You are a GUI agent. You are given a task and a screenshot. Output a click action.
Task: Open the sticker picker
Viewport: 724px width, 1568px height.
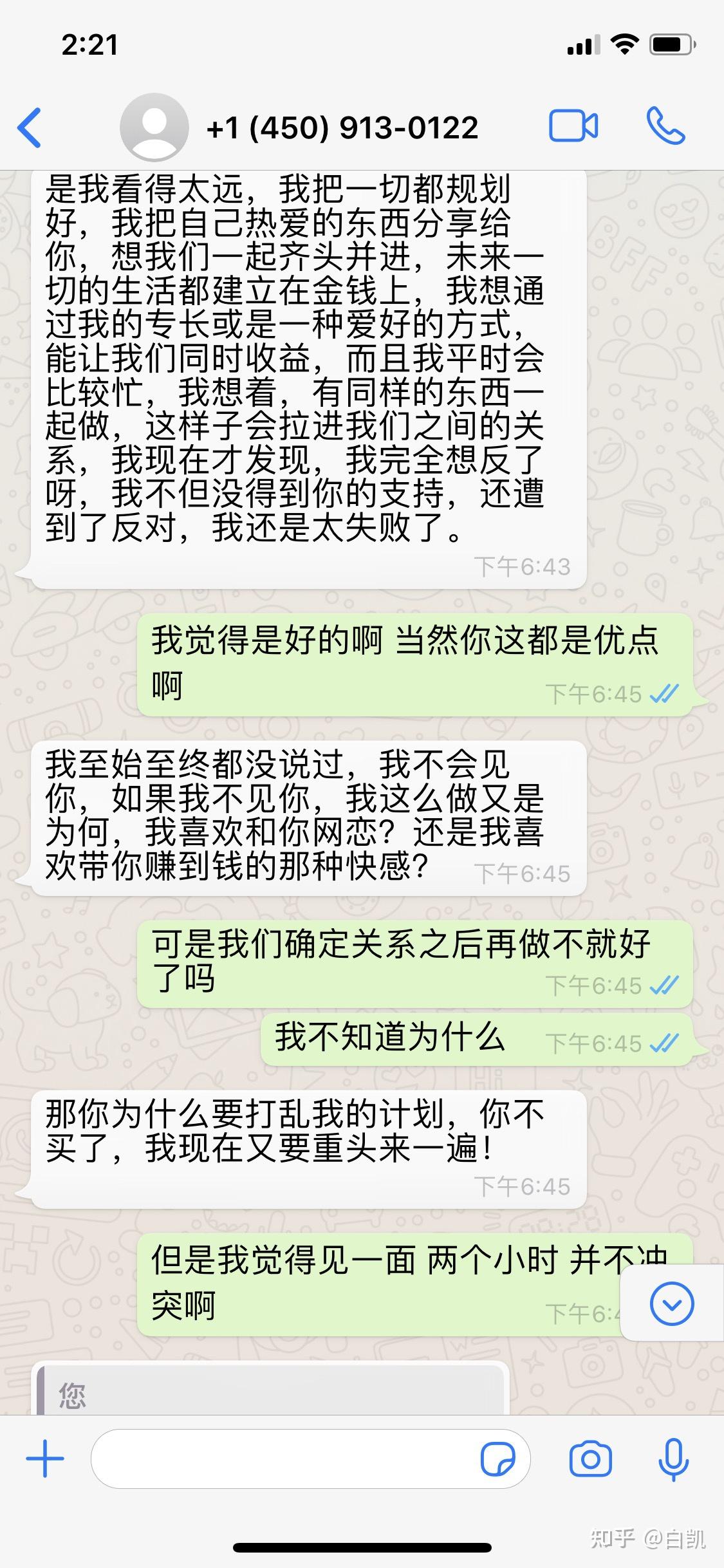[498, 1459]
